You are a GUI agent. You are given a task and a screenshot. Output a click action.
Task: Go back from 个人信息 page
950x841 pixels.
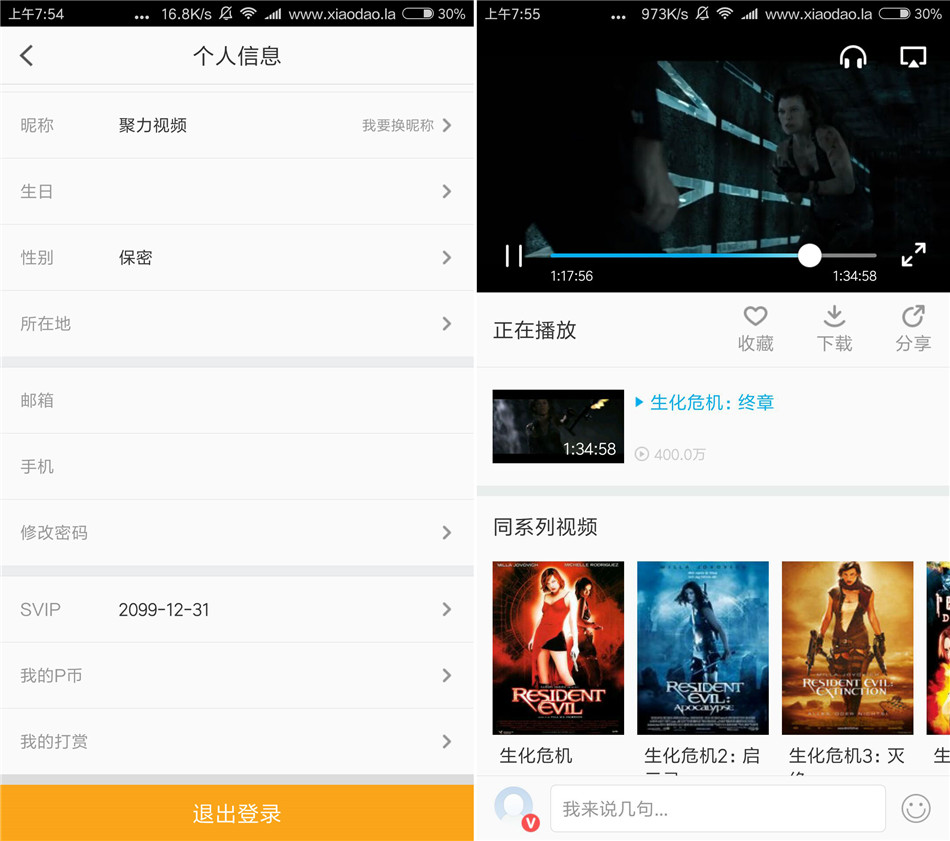[27, 56]
